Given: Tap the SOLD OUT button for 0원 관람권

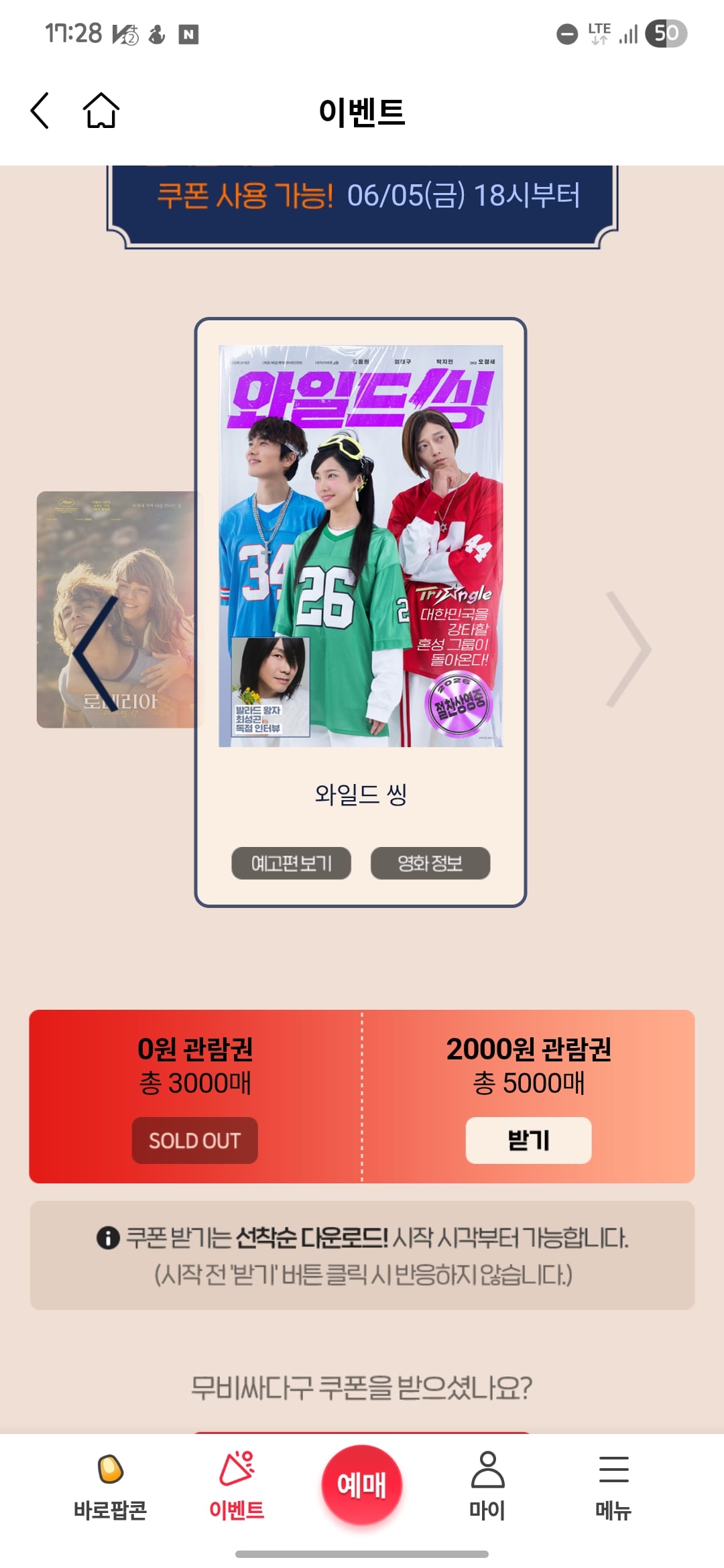Looking at the screenshot, I should [195, 1140].
